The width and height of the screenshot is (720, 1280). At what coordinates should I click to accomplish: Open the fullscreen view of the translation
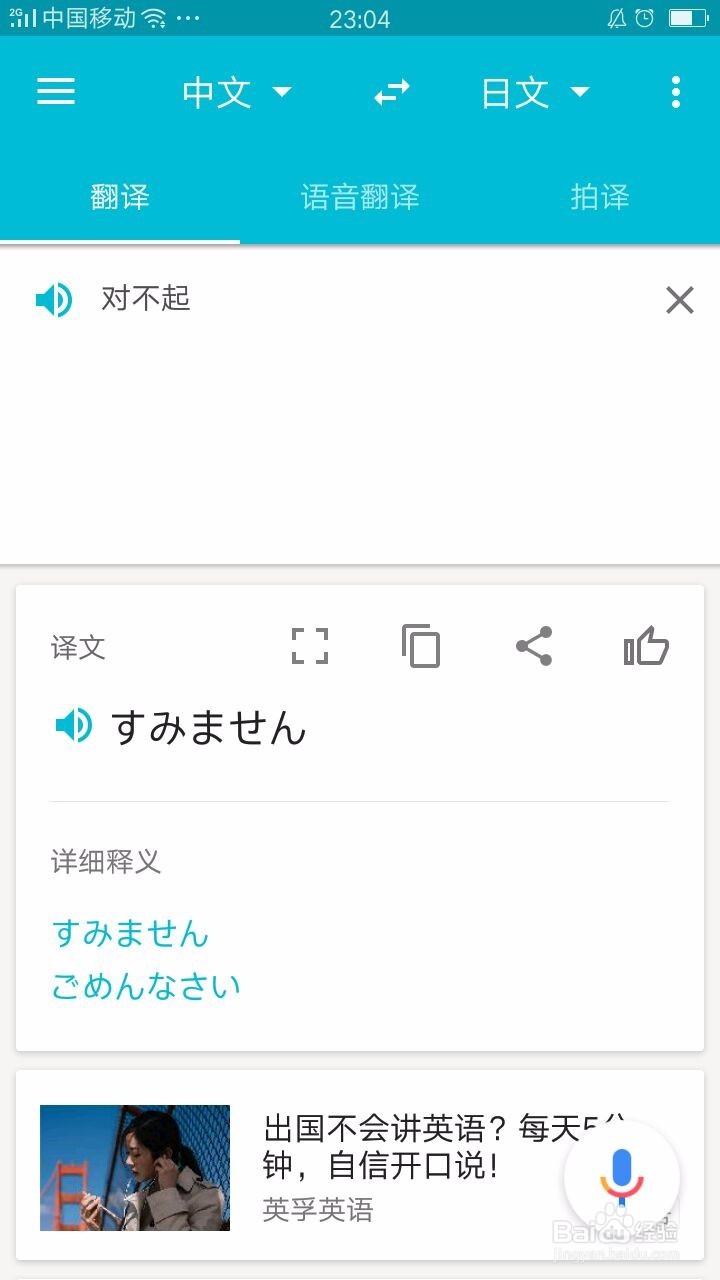point(310,646)
